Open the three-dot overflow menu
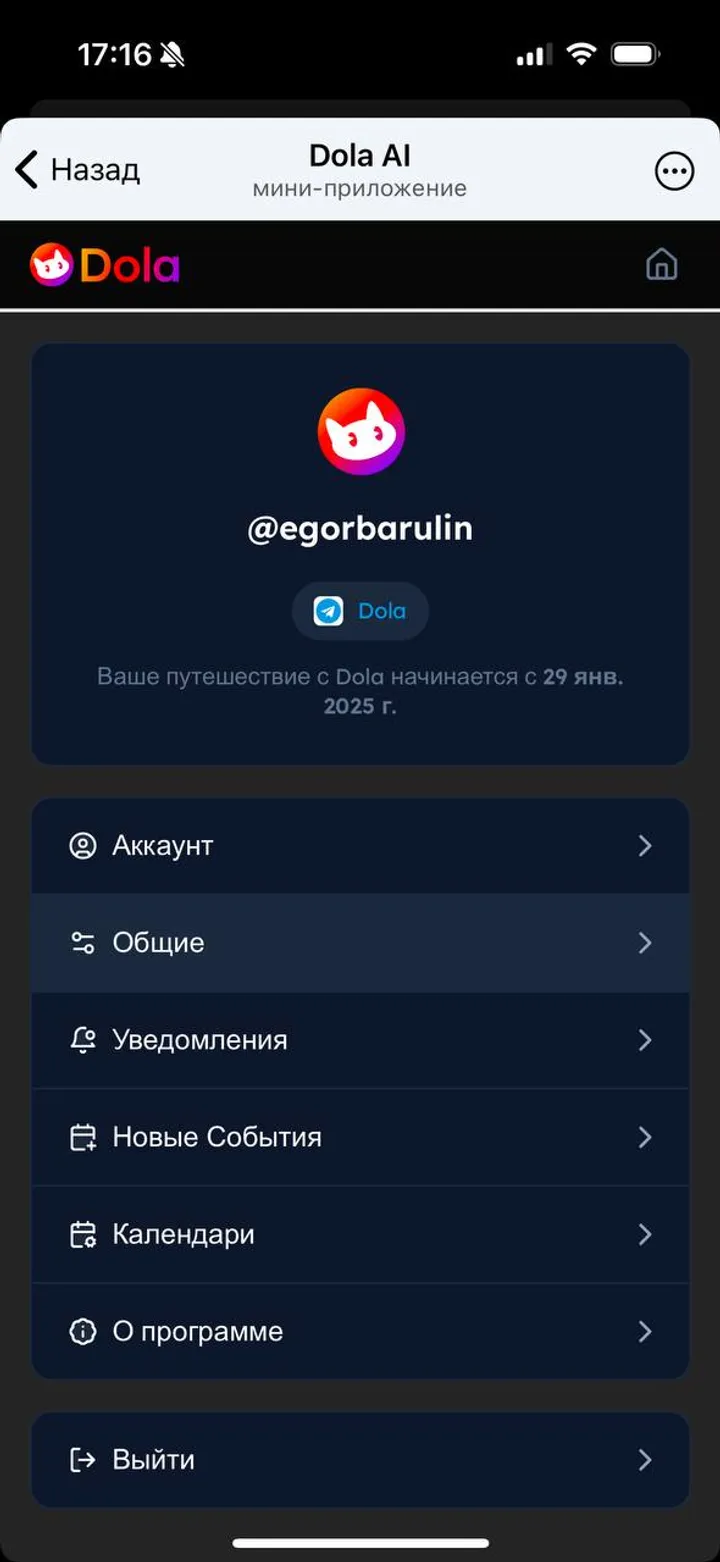The height and width of the screenshot is (1562, 720). click(674, 171)
